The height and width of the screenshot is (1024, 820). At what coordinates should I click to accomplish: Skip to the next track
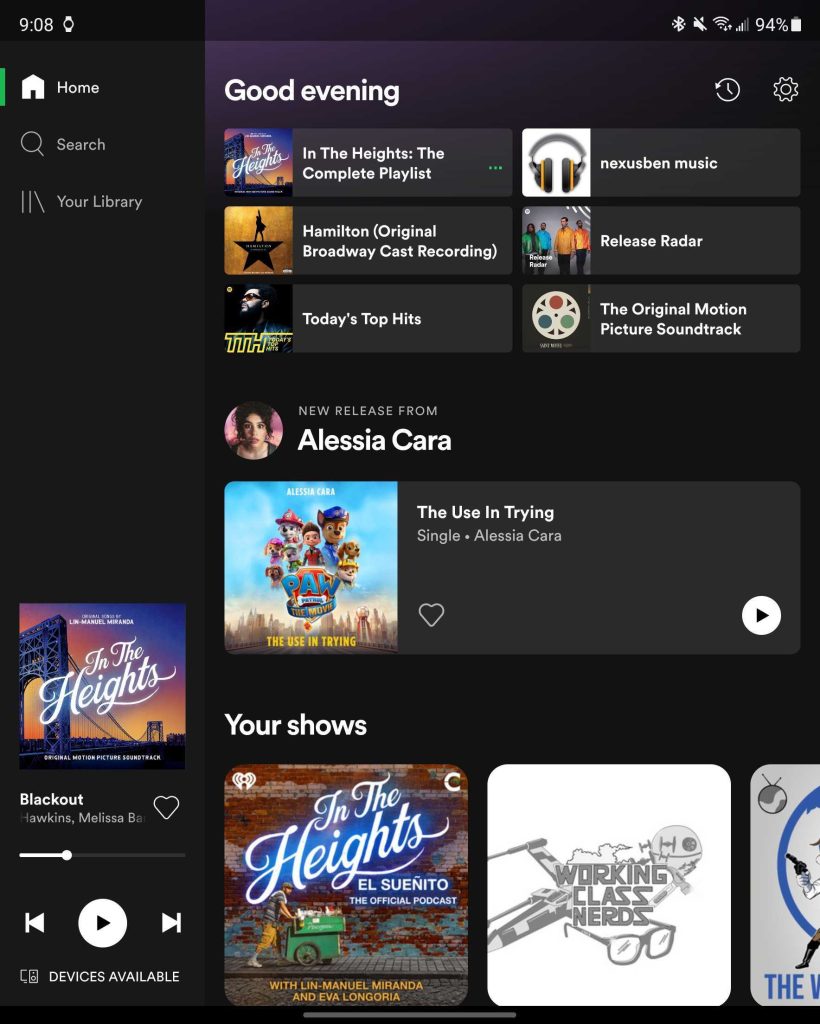click(x=171, y=923)
